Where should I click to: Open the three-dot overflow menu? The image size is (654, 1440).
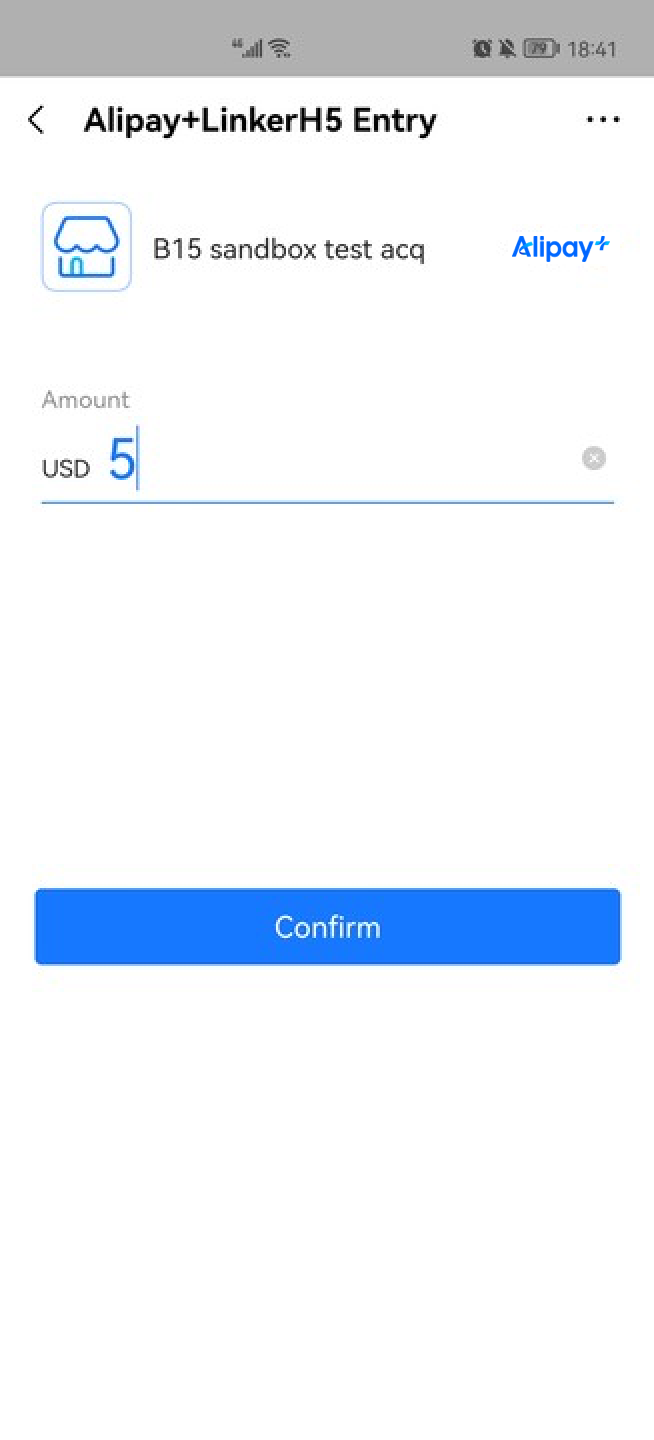point(602,120)
